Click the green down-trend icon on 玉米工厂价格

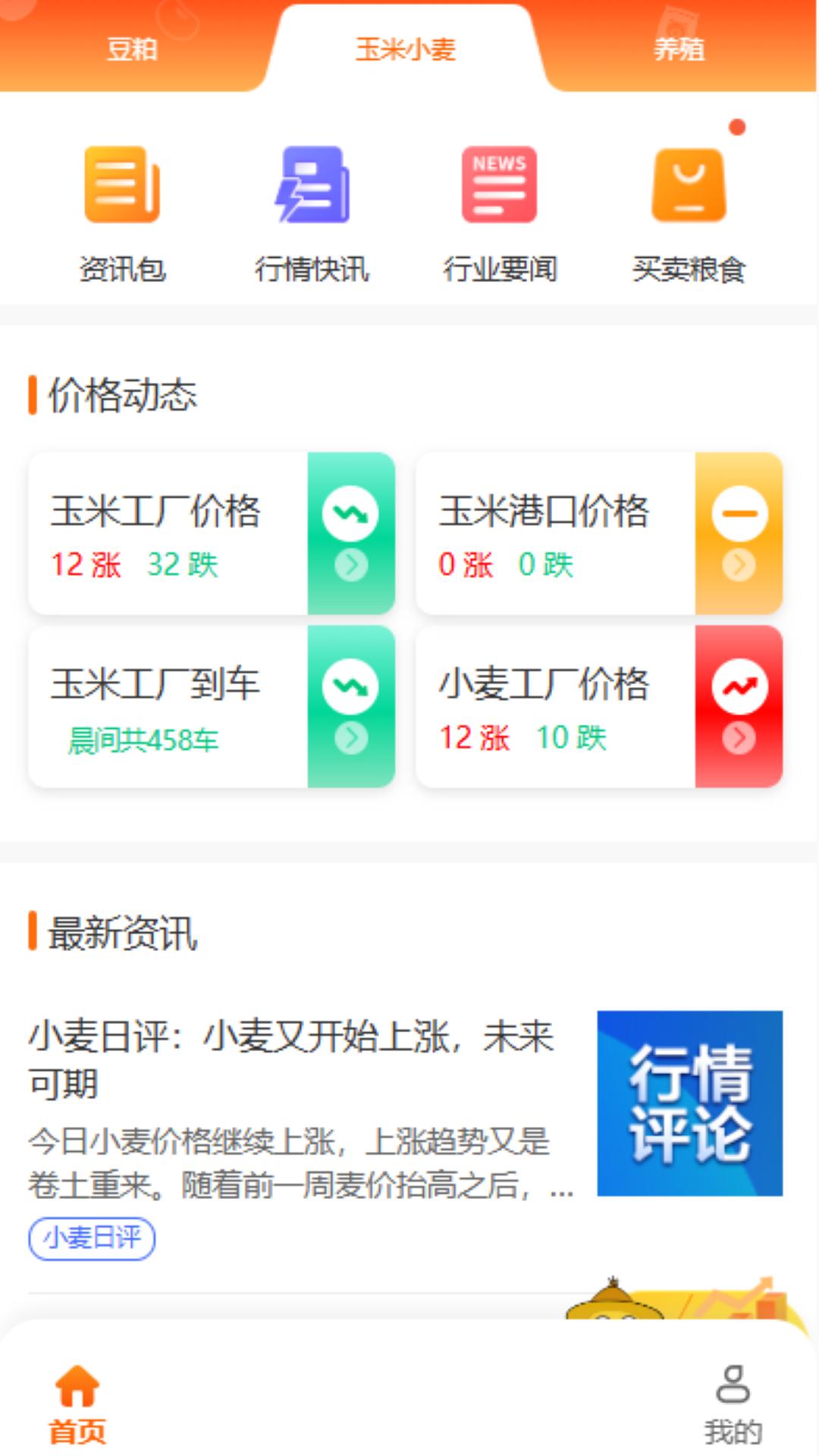[351, 513]
